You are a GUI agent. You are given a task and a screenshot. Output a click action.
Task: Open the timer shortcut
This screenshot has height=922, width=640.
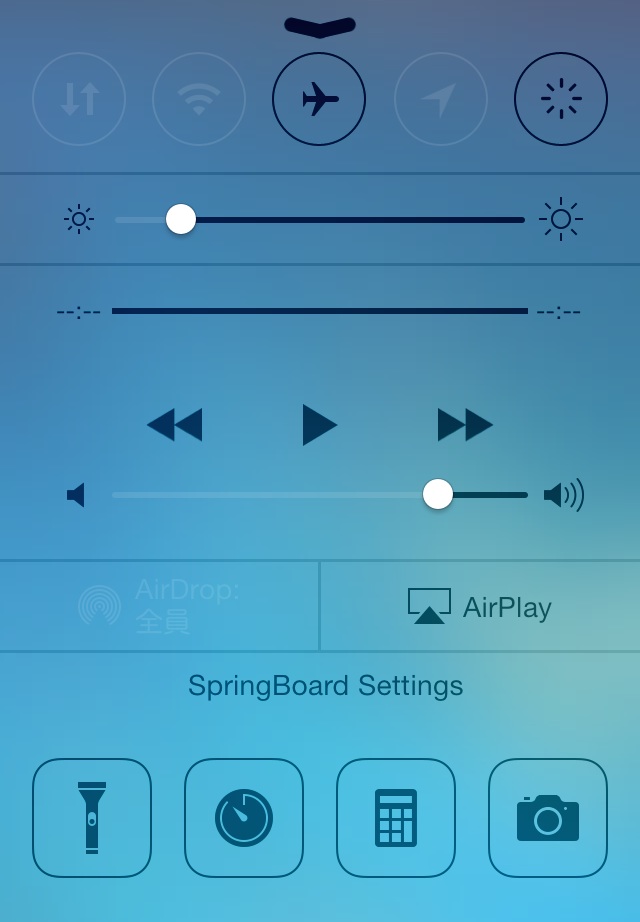click(x=244, y=818)
